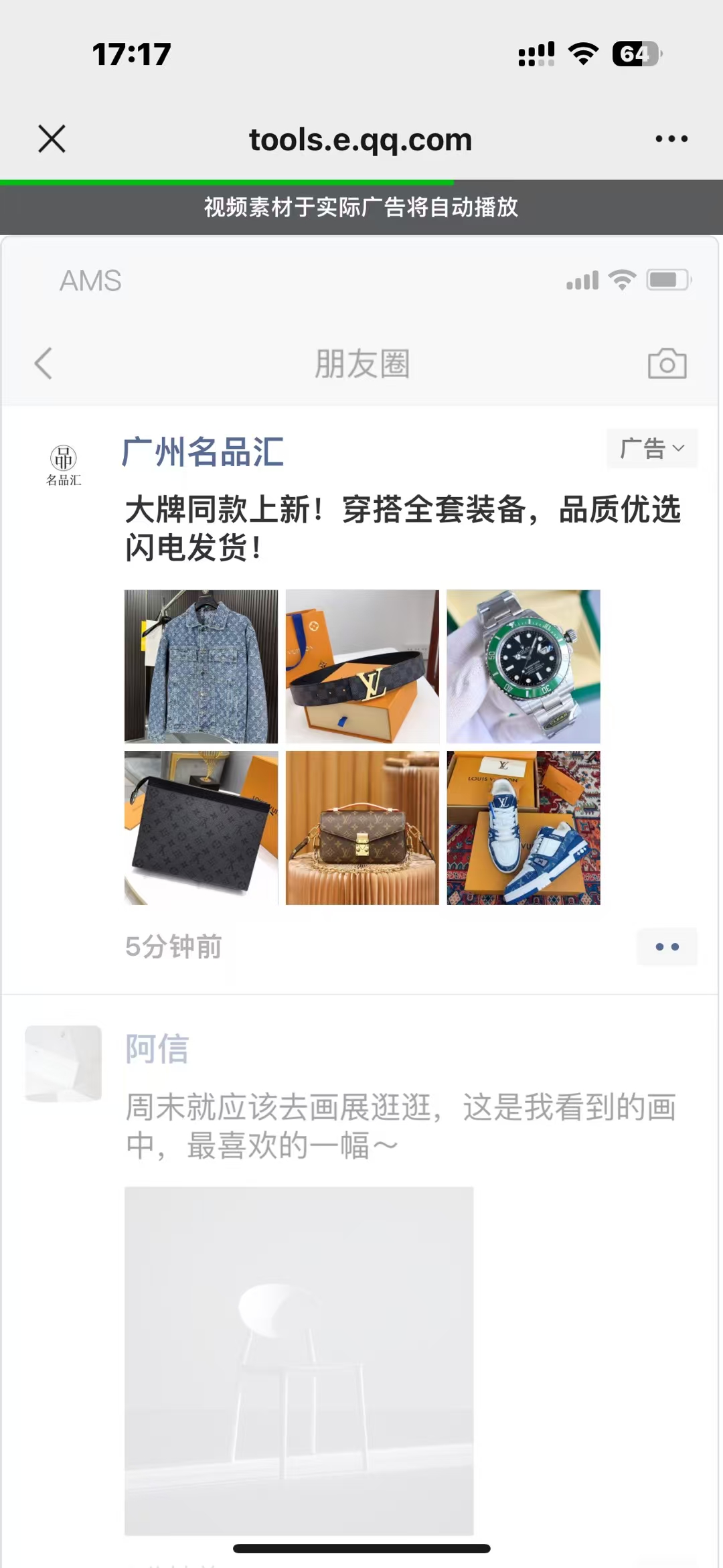Open the chair painting in 阿信's post

coord(299,1360)
